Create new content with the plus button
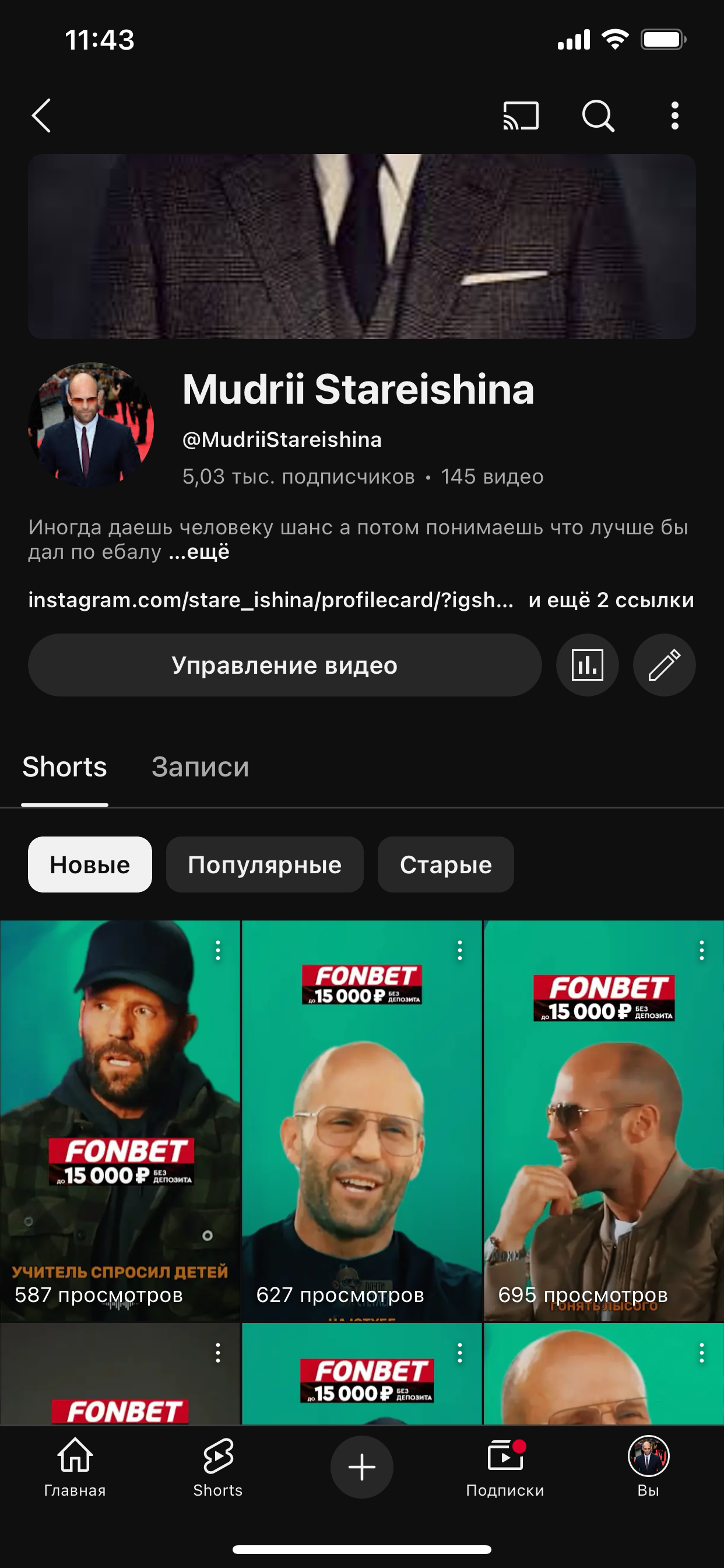The image size is (724, 1568). click(362, 1467)
